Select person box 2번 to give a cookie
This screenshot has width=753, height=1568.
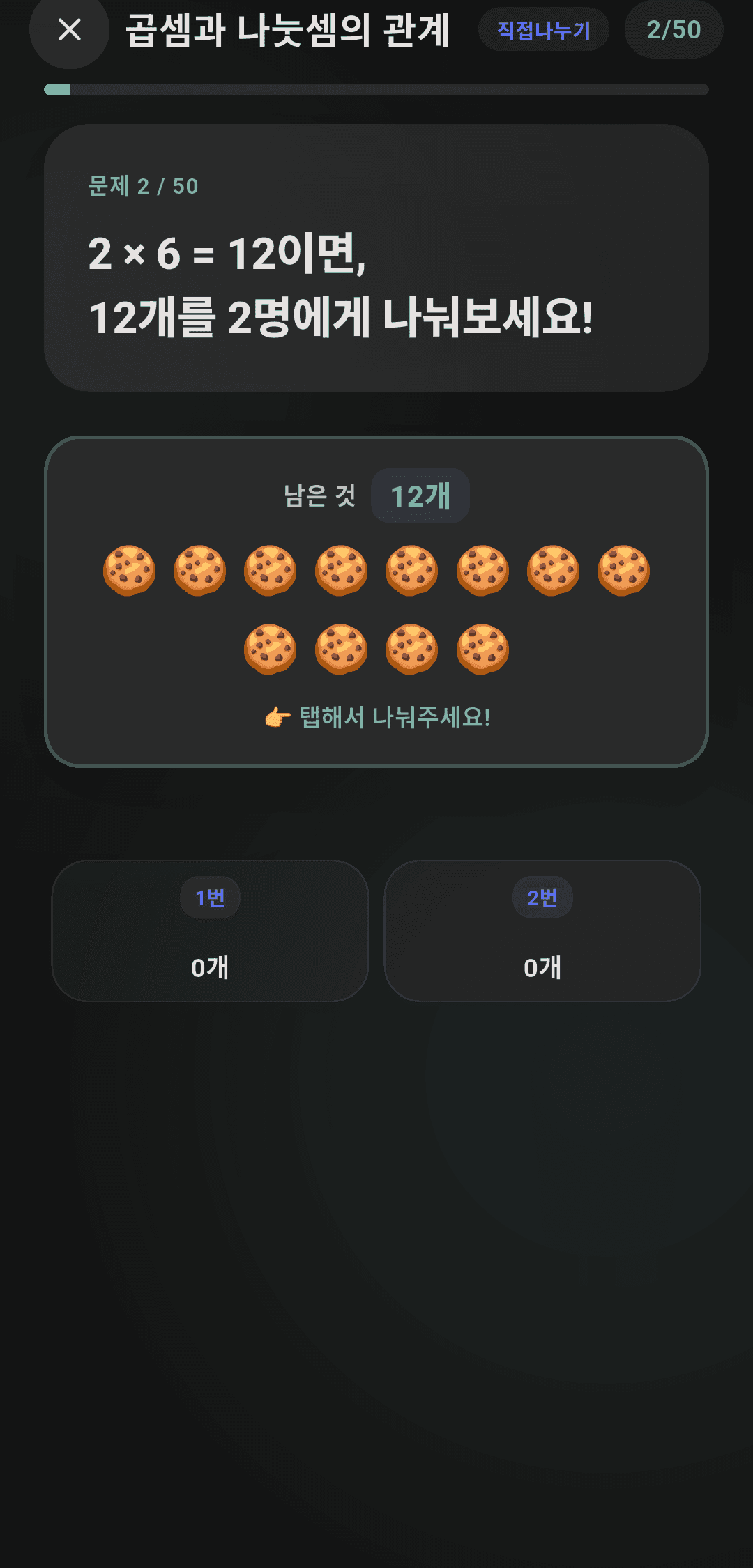pos(543,932)
